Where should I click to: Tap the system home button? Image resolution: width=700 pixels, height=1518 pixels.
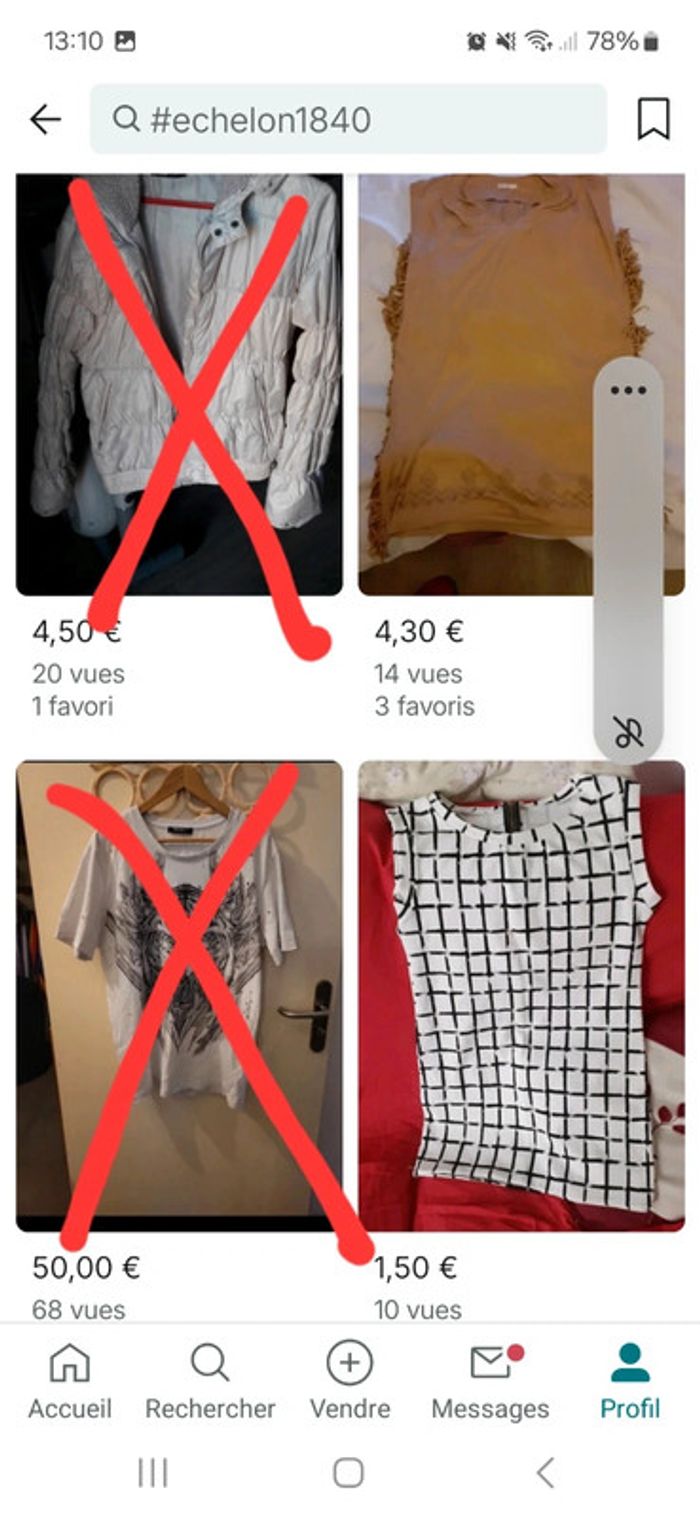pos(348,1472)
